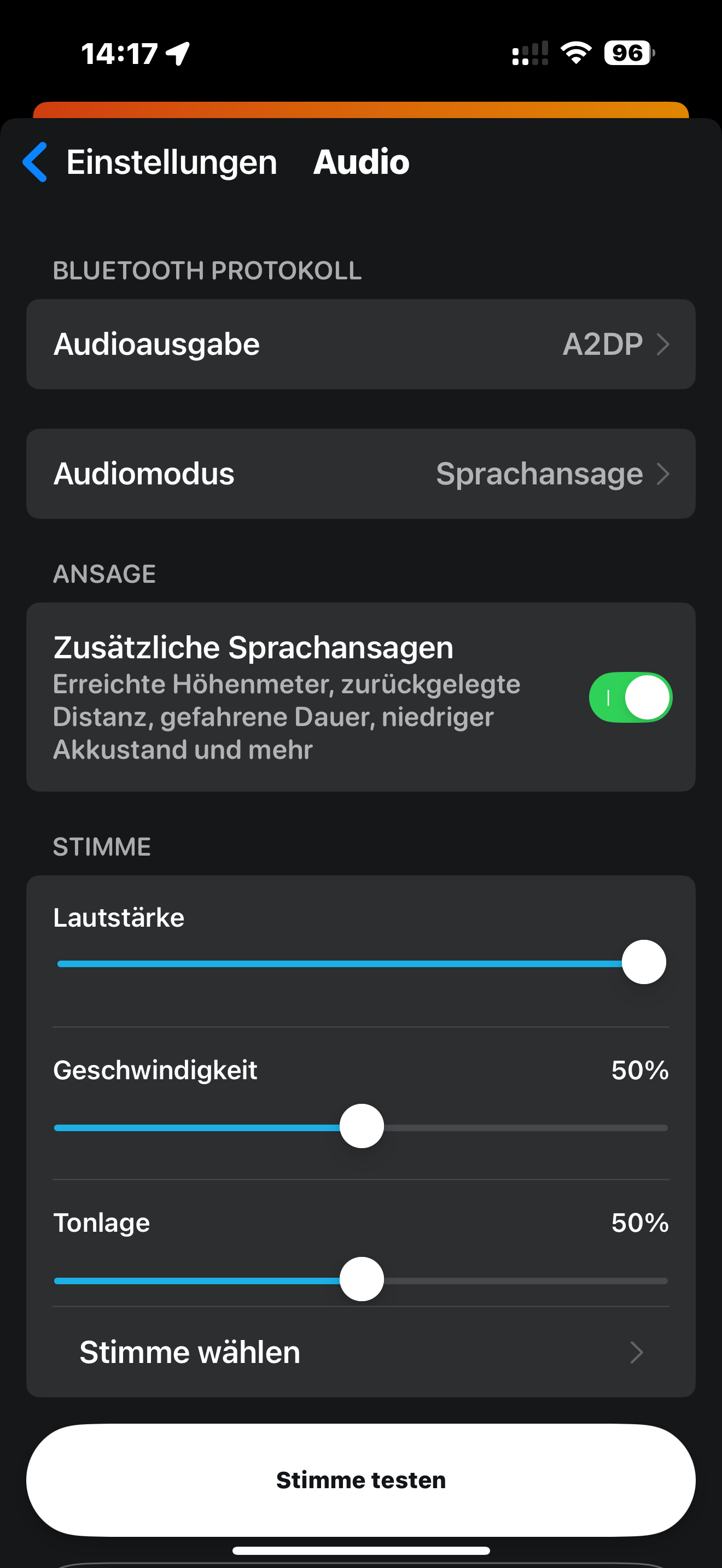Screen dimensions: 722x1568
Task: Open Stimme wählen voice selection
Action: (360, 1353)
